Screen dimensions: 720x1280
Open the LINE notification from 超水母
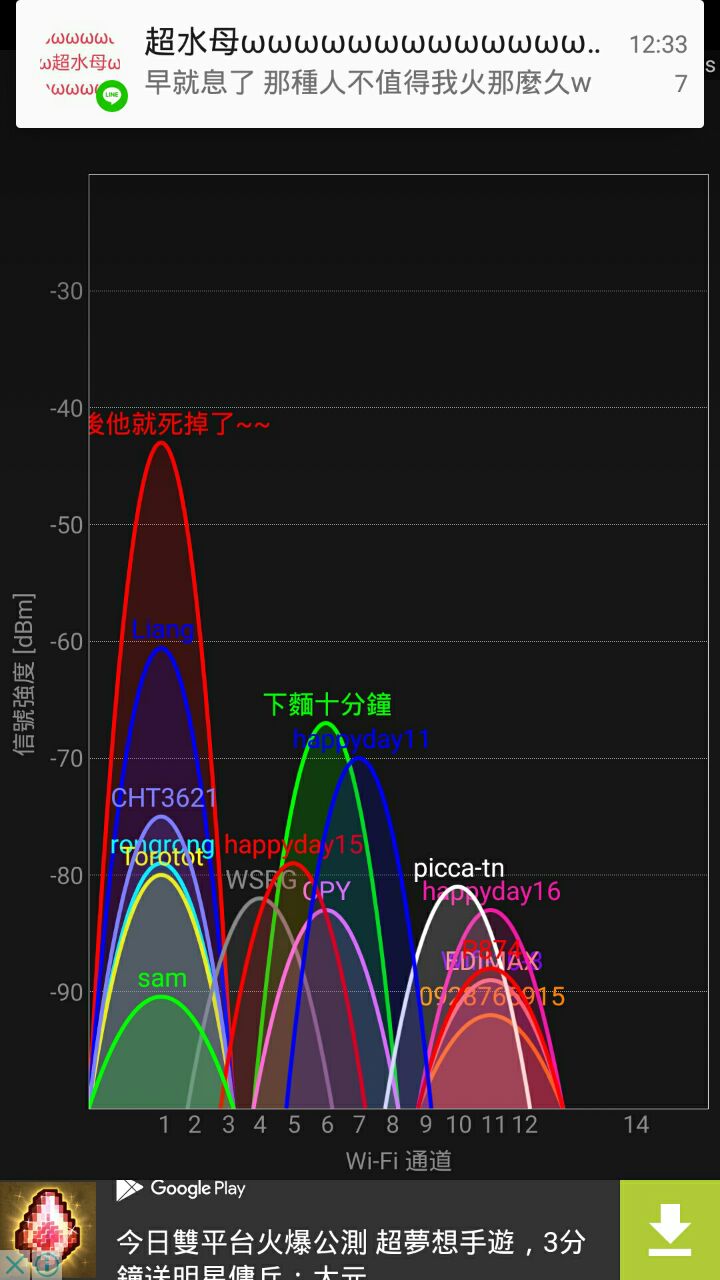pyautogui.click(x=360, y=63)
